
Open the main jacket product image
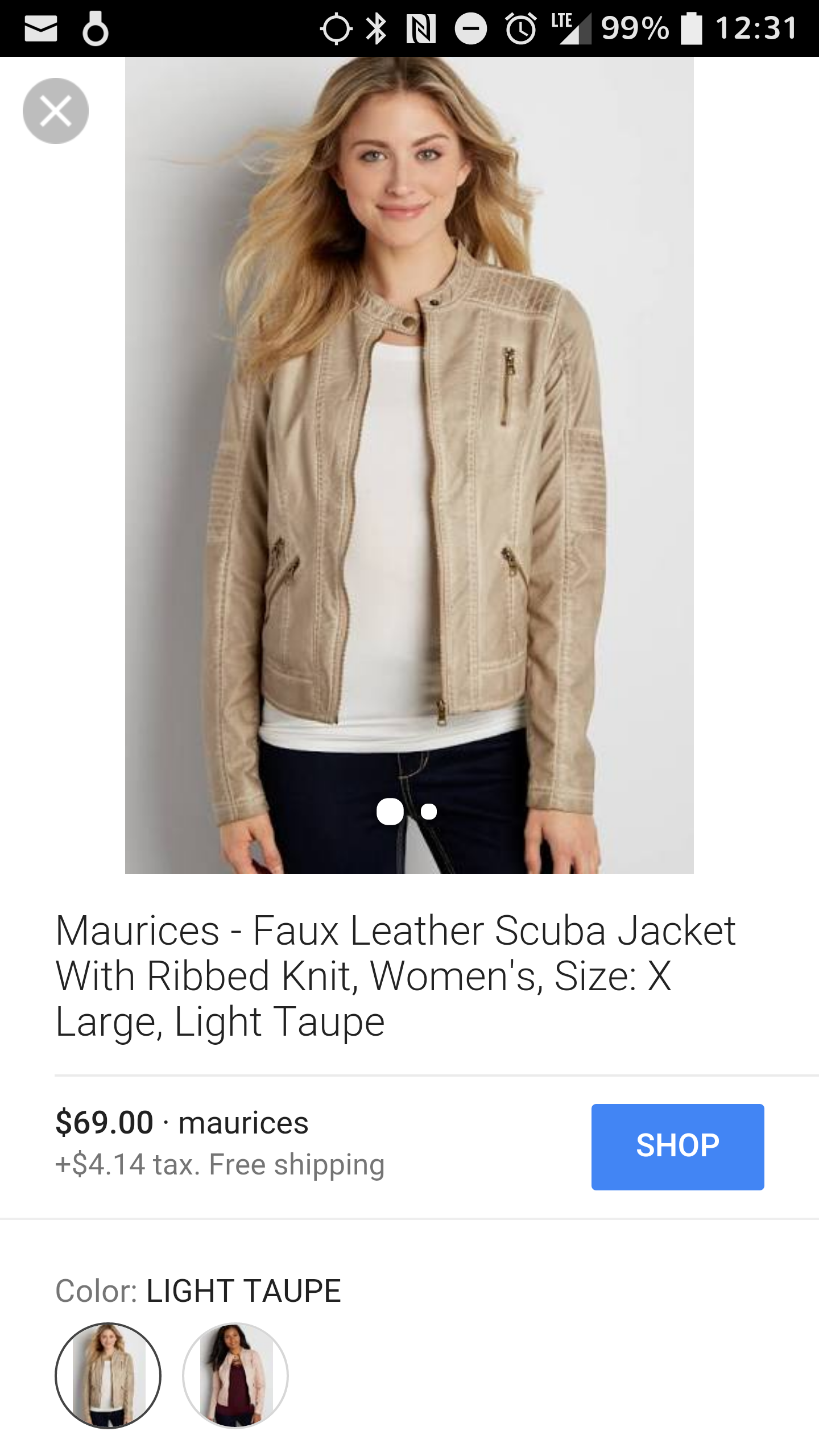(409, 455)
